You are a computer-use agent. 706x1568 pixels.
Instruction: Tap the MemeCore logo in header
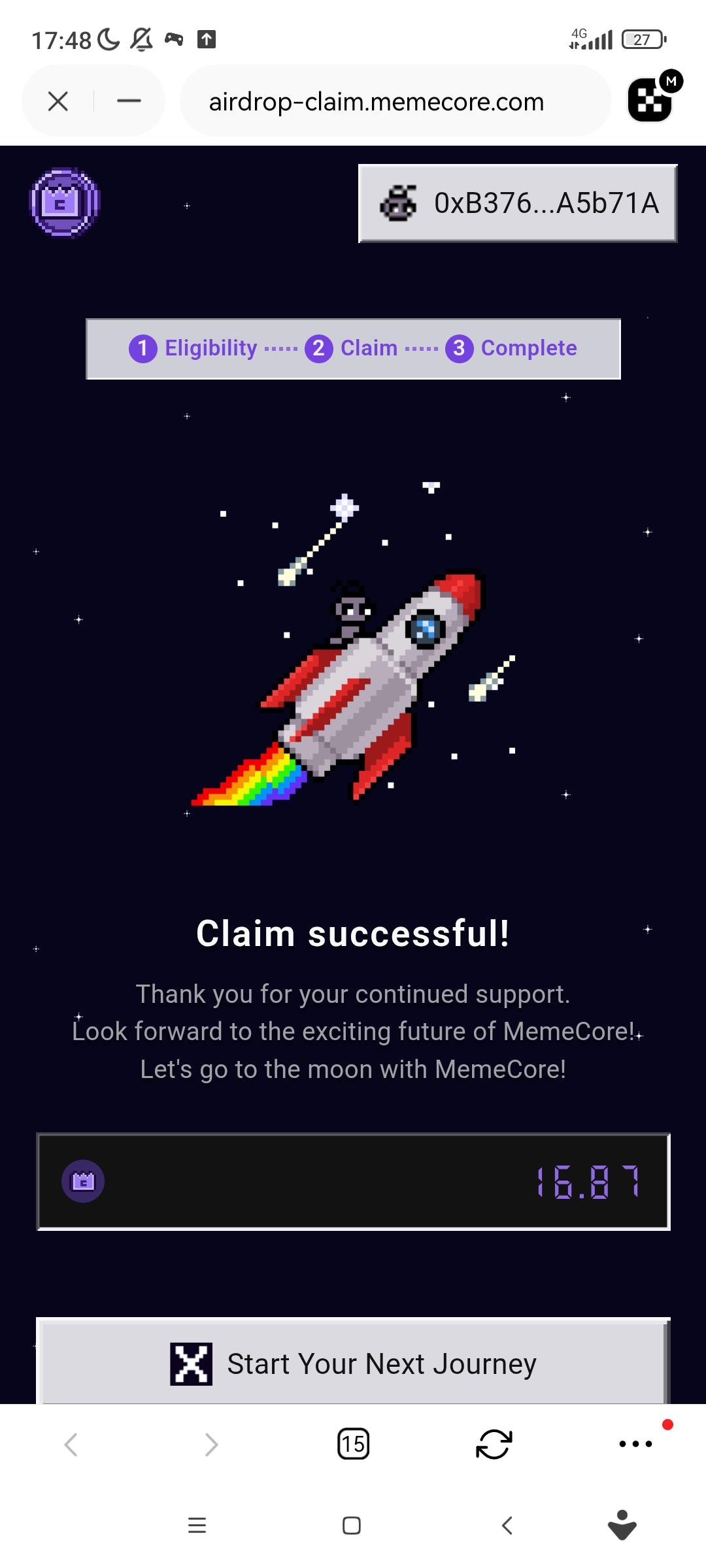tap(65, 203)
